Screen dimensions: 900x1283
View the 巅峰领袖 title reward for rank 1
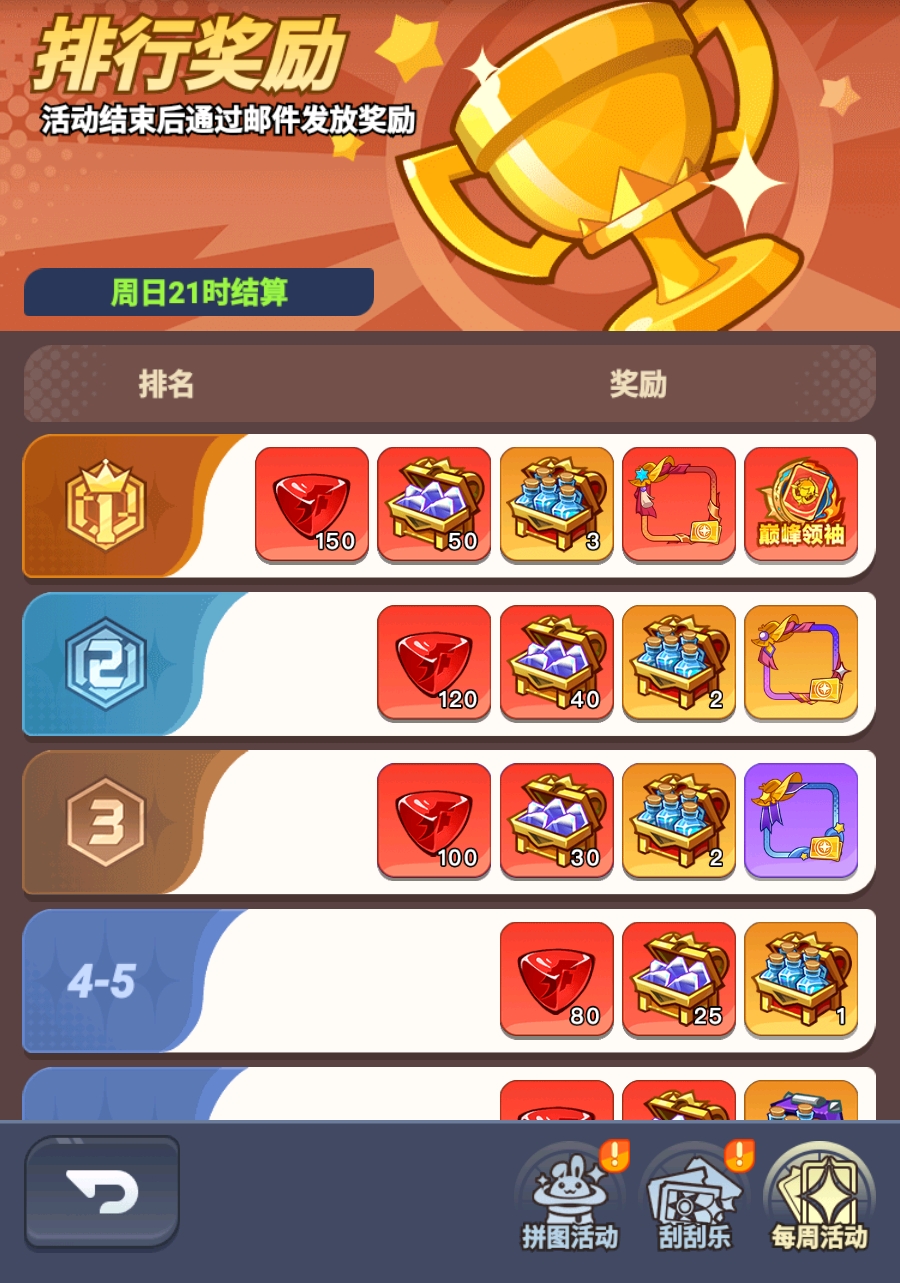801,504
